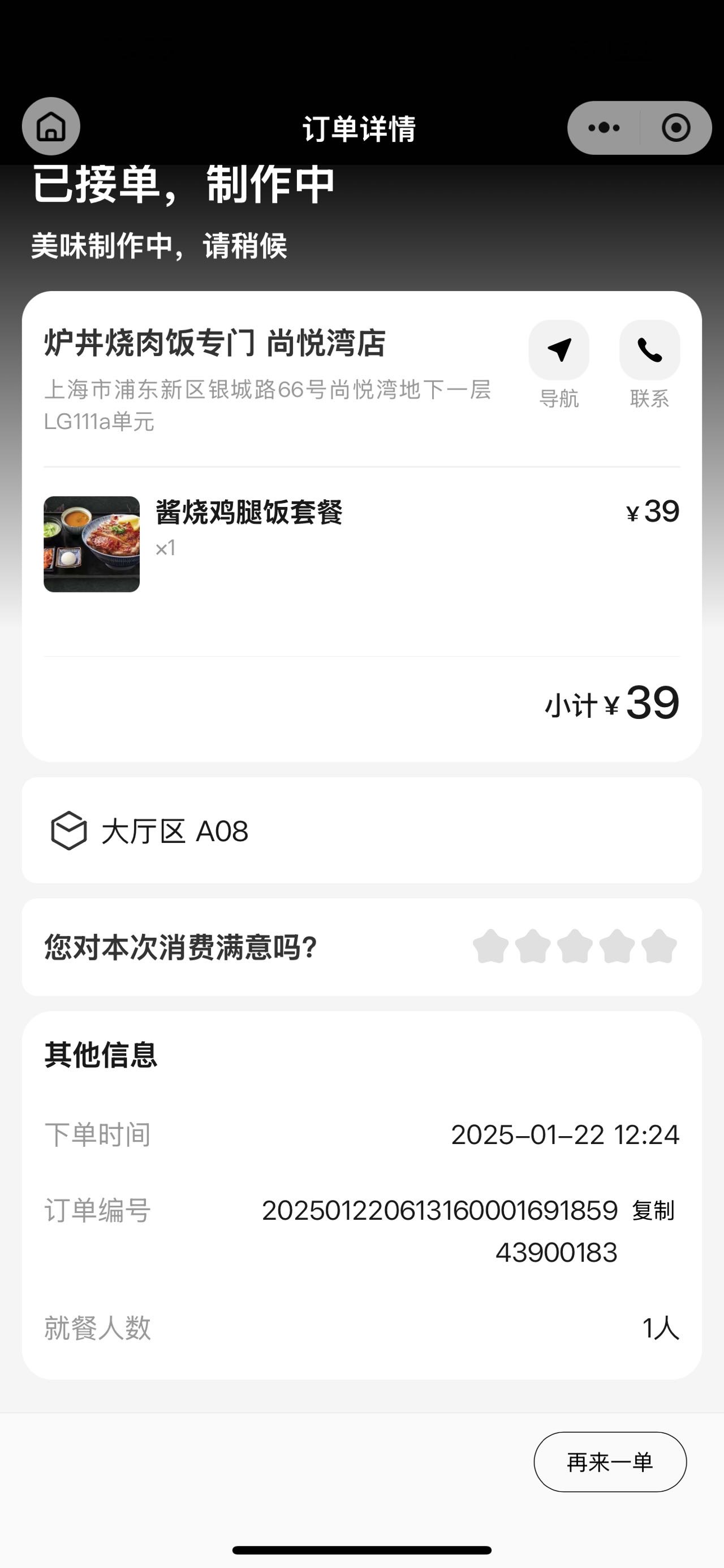Open the 酱烧鸡腿饭套餐 item thumbnail

pos(92,544)
